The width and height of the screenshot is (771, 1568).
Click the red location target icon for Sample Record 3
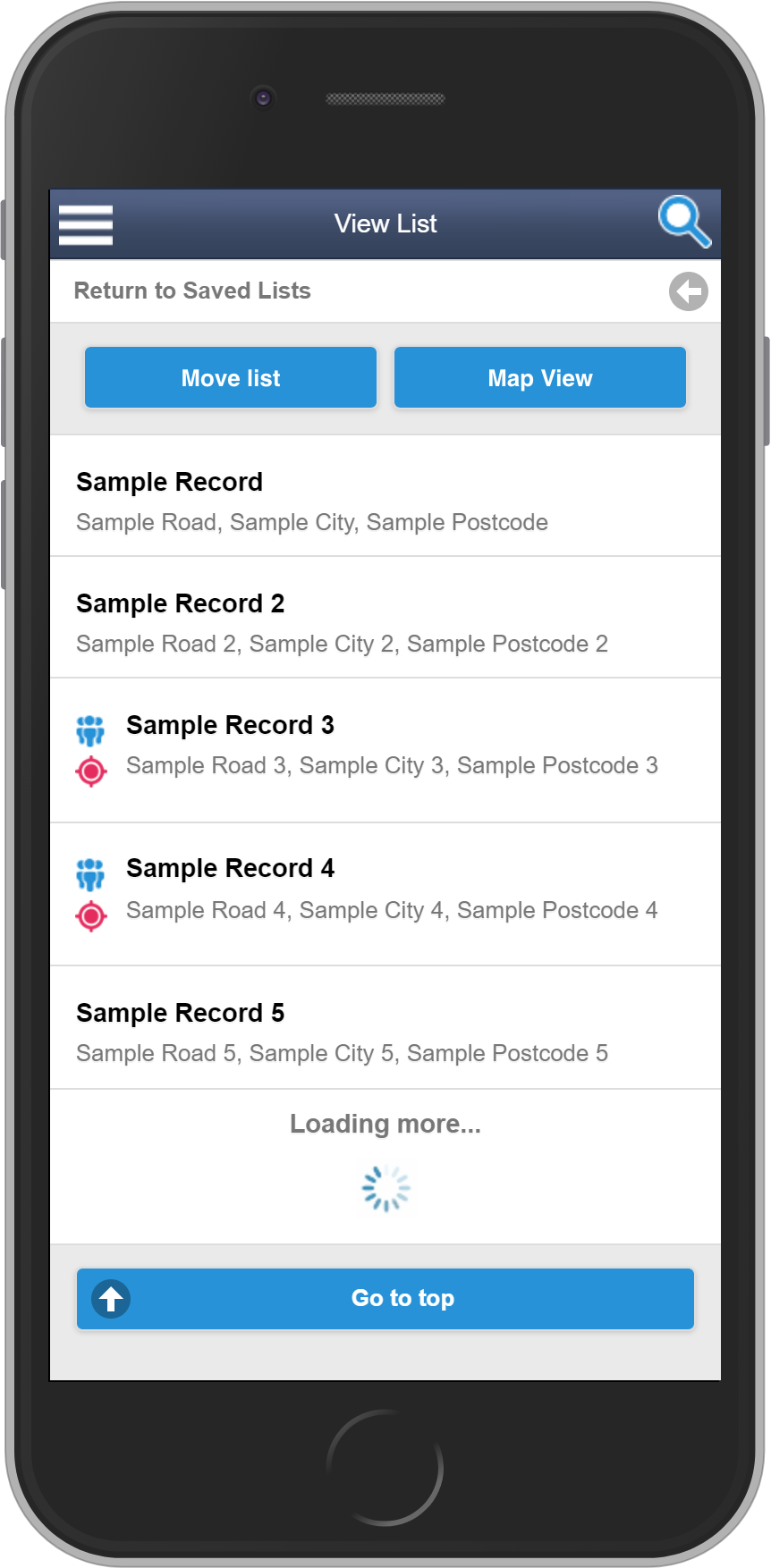[x=91, y=771]
